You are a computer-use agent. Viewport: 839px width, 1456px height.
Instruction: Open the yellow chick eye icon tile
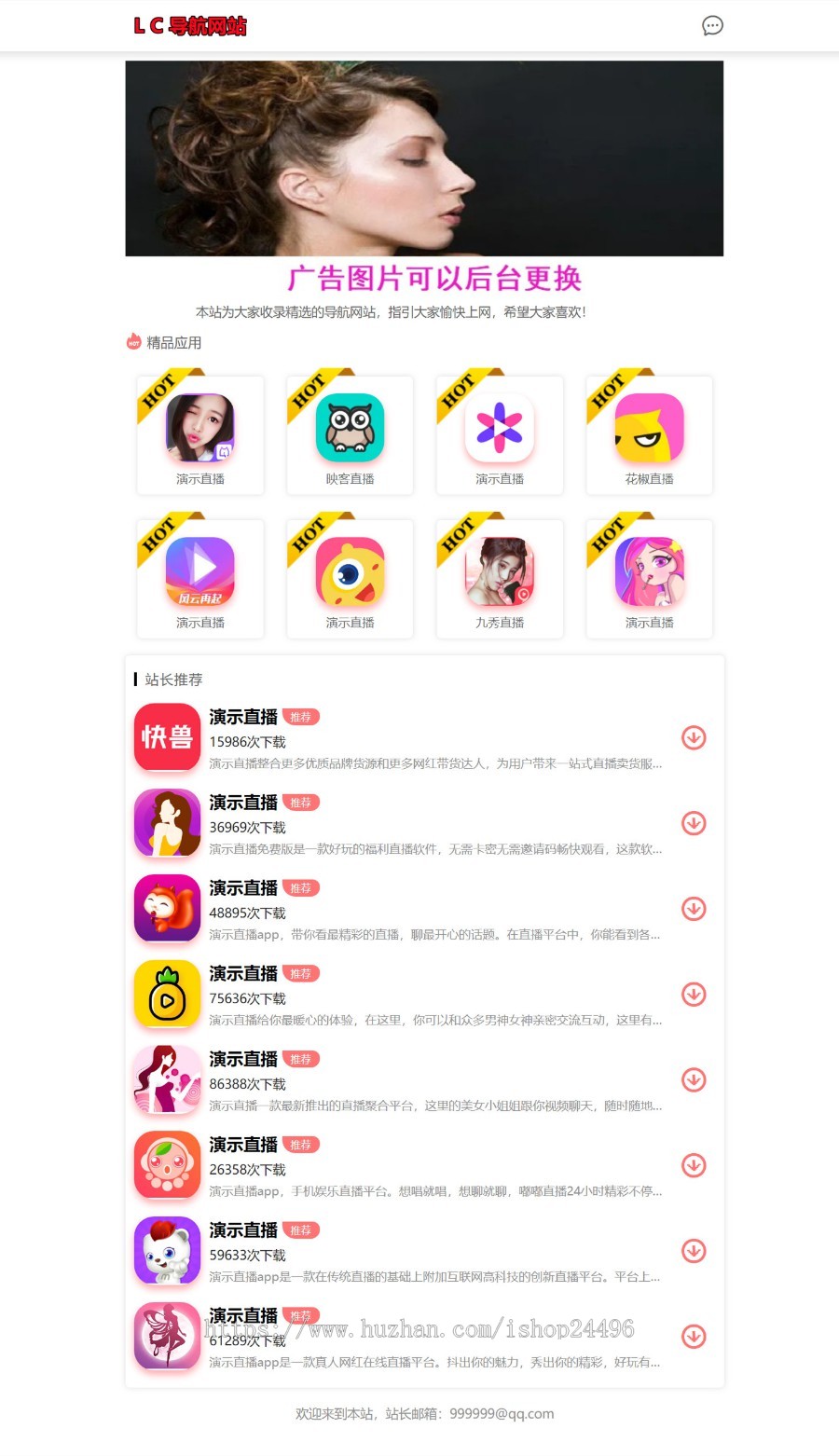(x=350, y=579)
